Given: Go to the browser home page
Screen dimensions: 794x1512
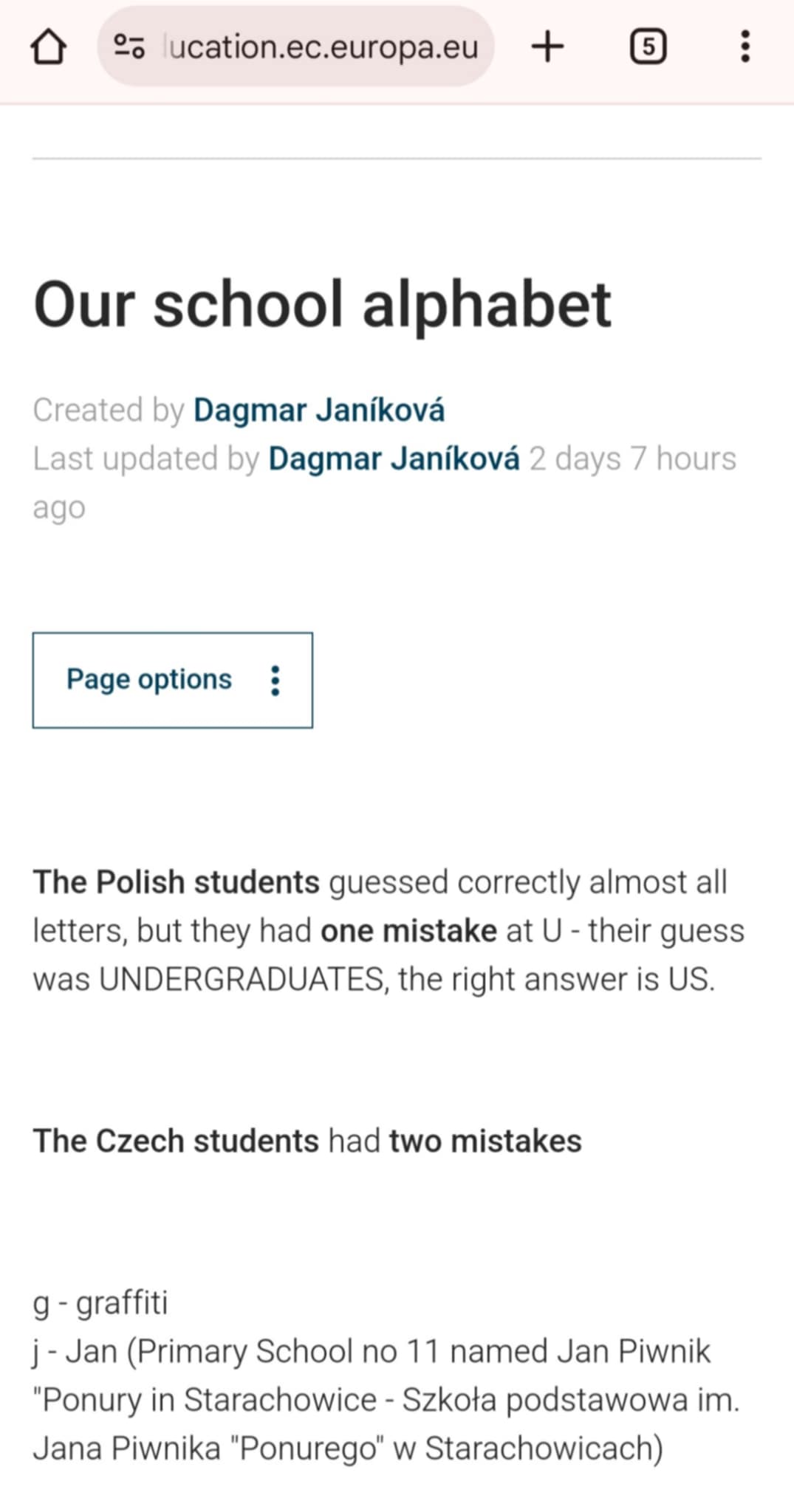Looking at the screenshot, I should pyautogui.click(x=48, y=47).
